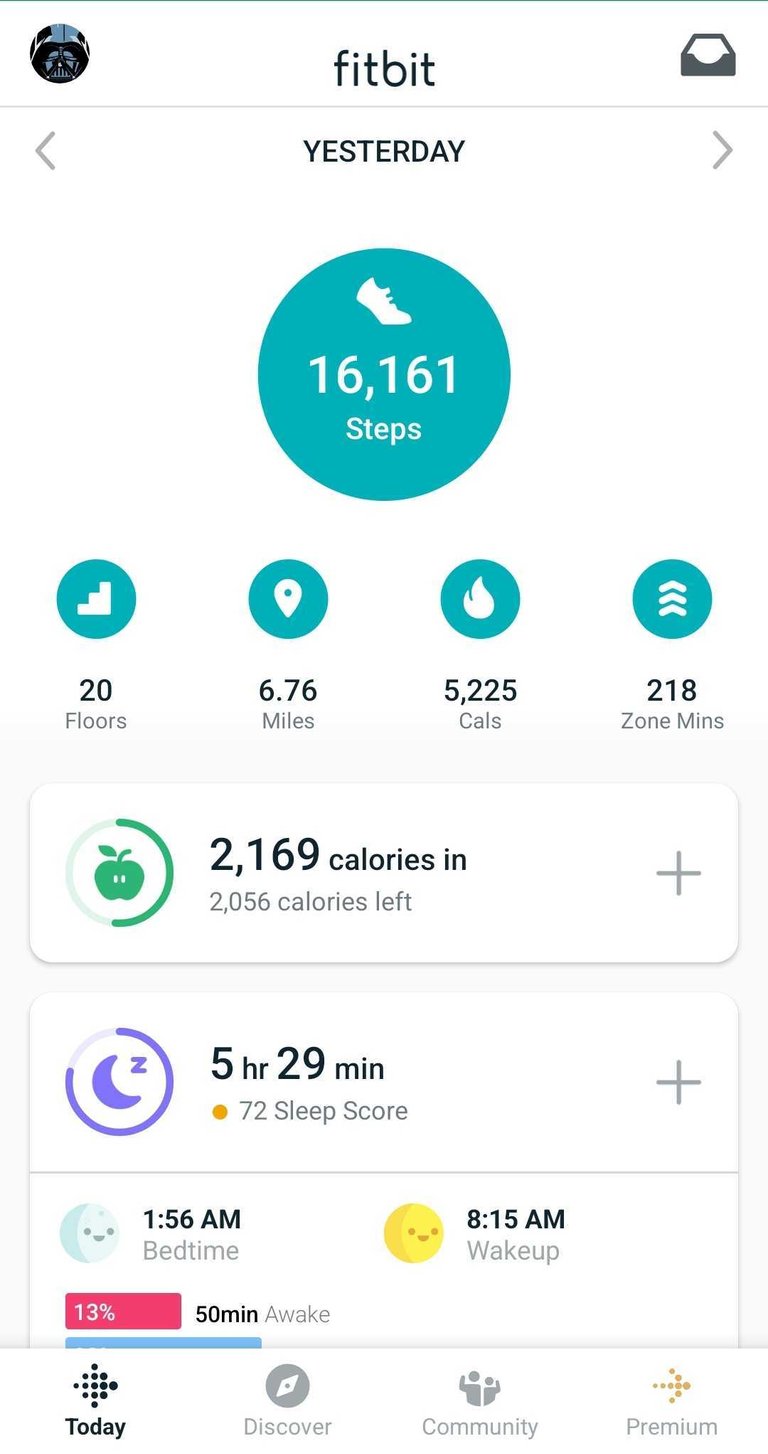Go to the Premium tab

pos(672,1402)
